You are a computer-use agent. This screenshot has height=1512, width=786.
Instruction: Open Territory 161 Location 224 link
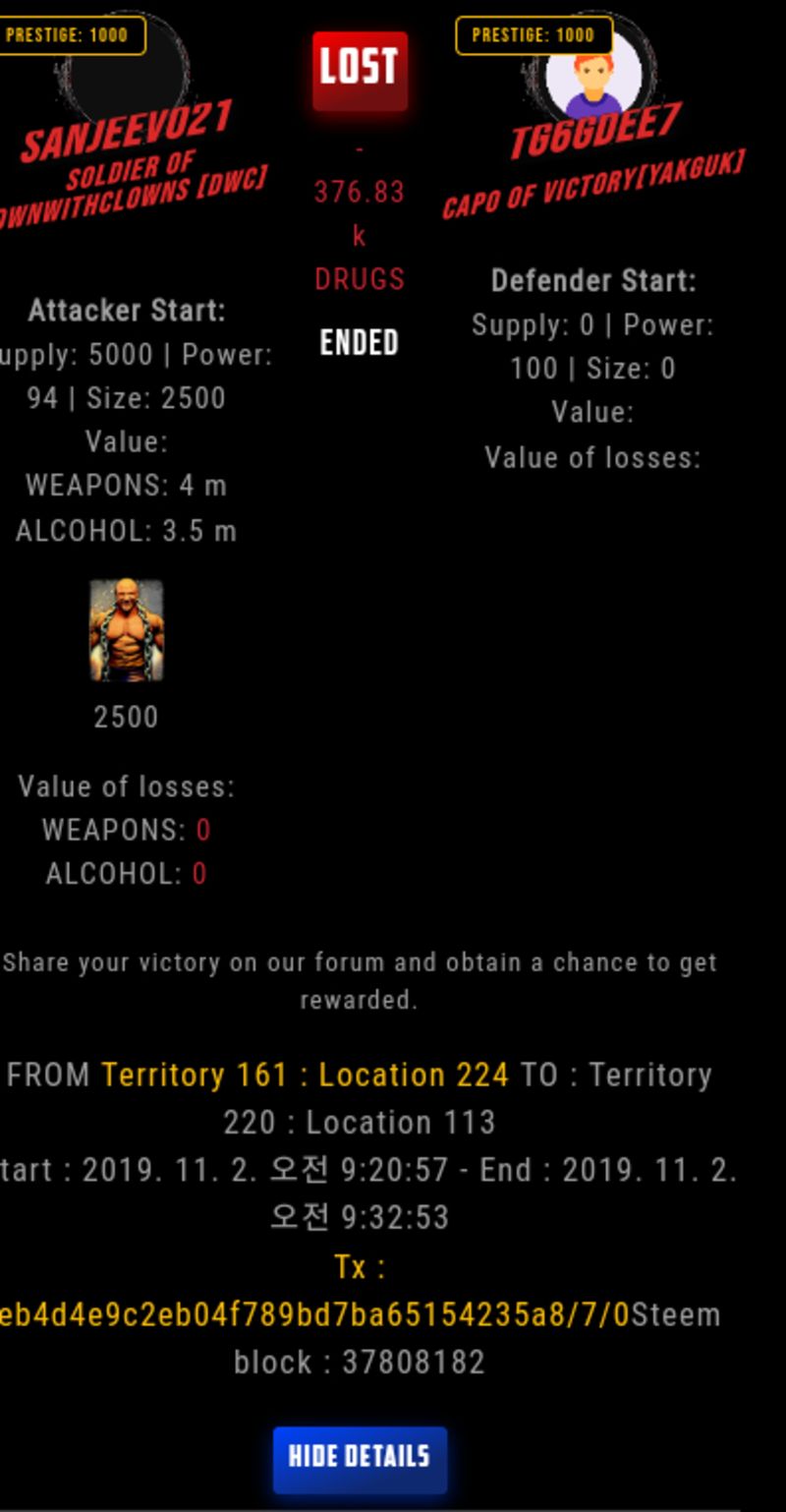tap(305, 1075)
